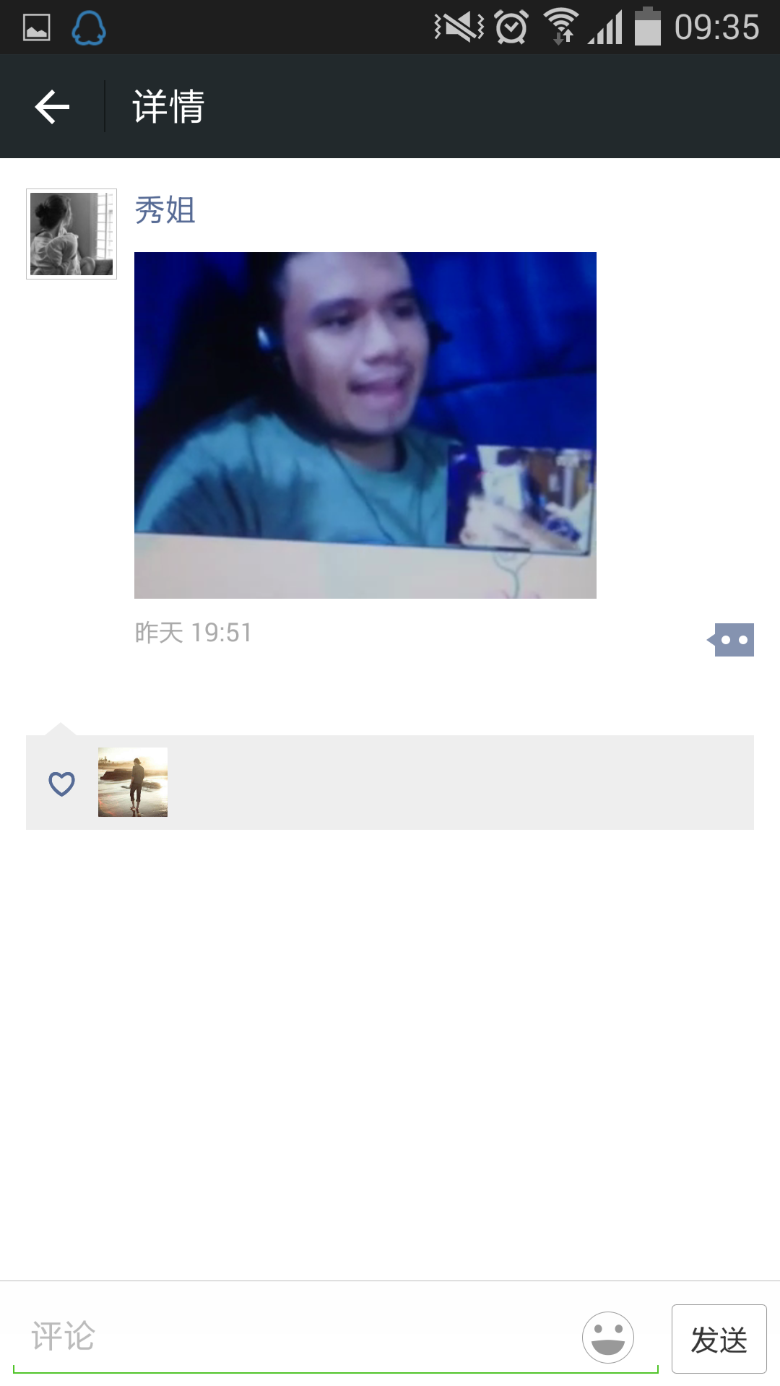Screen dimensions: 780x1386
Task: Tap the 发送 button
Action: click(x=719, y=1339)
